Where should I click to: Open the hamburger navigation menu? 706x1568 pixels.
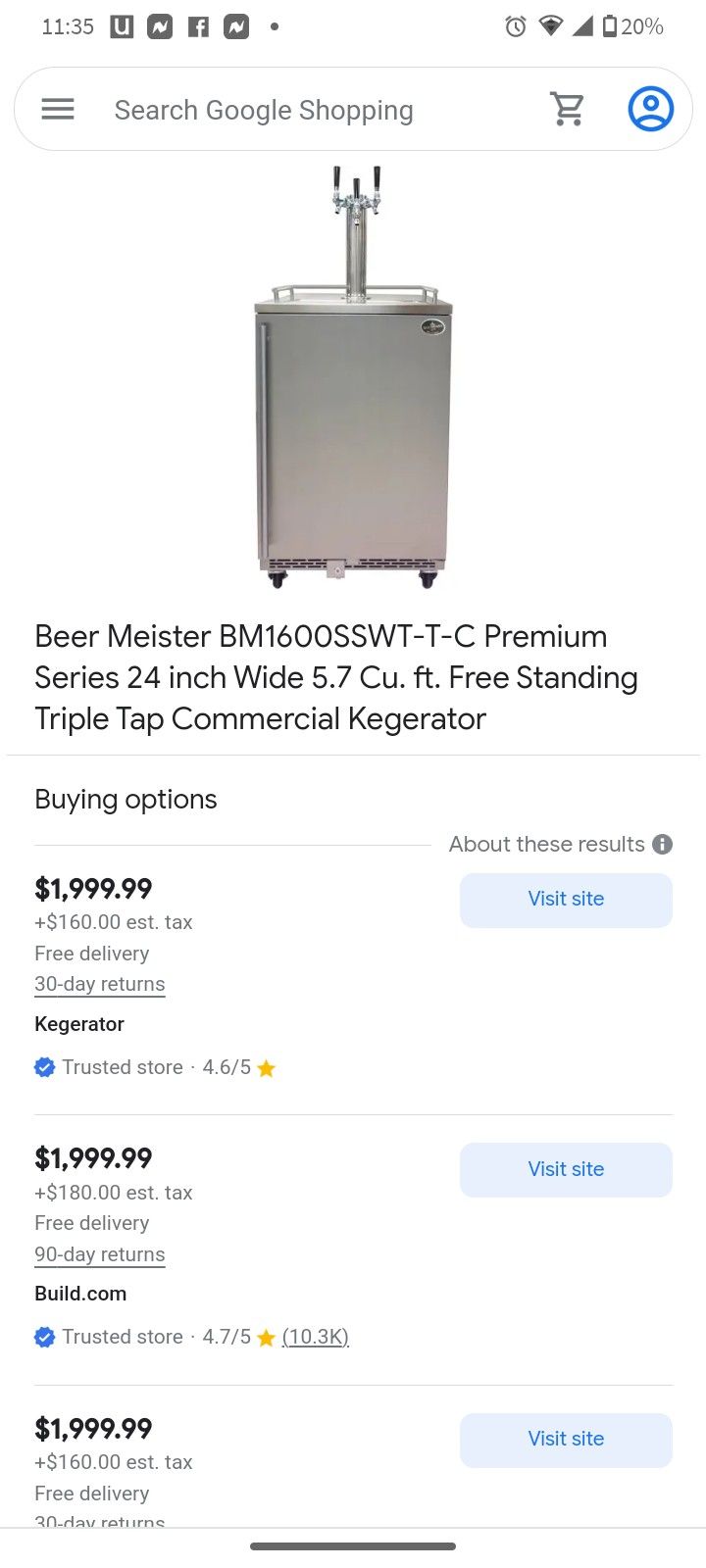pos(57,109)
